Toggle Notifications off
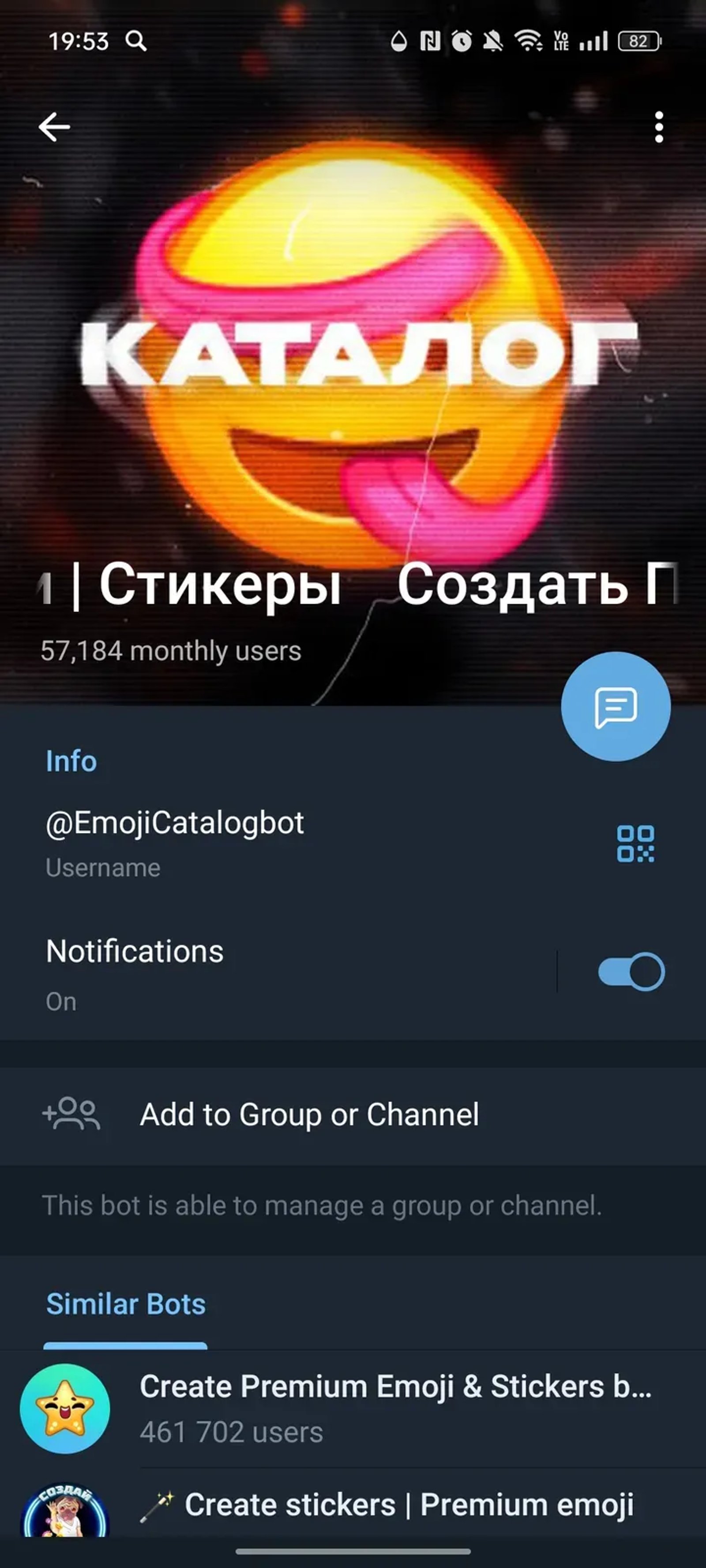Screen dimensions: 706x1568 click(x=631, y=971)
